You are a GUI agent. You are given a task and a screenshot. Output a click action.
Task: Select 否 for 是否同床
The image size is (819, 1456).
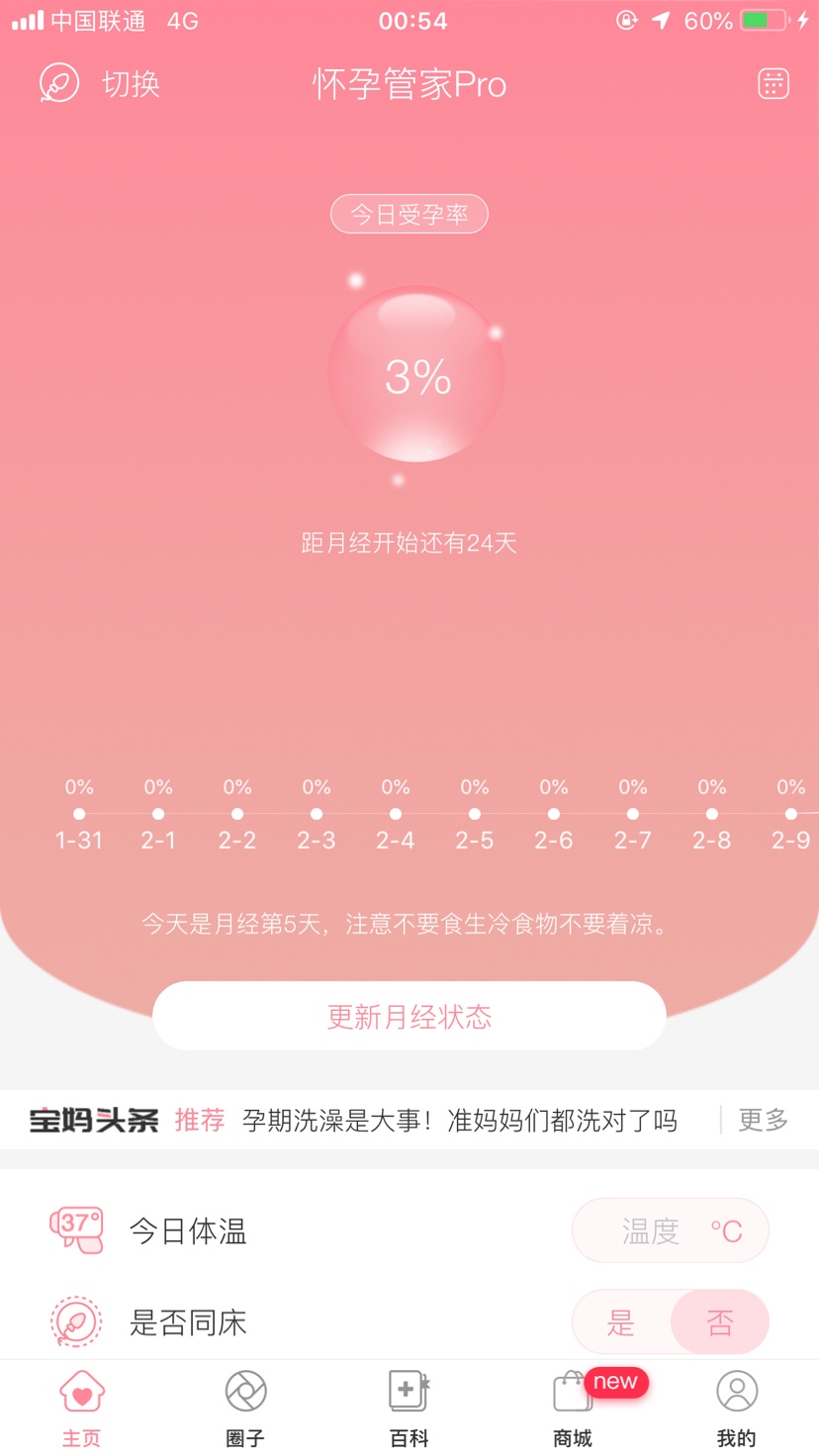[x=719, y=1322]
